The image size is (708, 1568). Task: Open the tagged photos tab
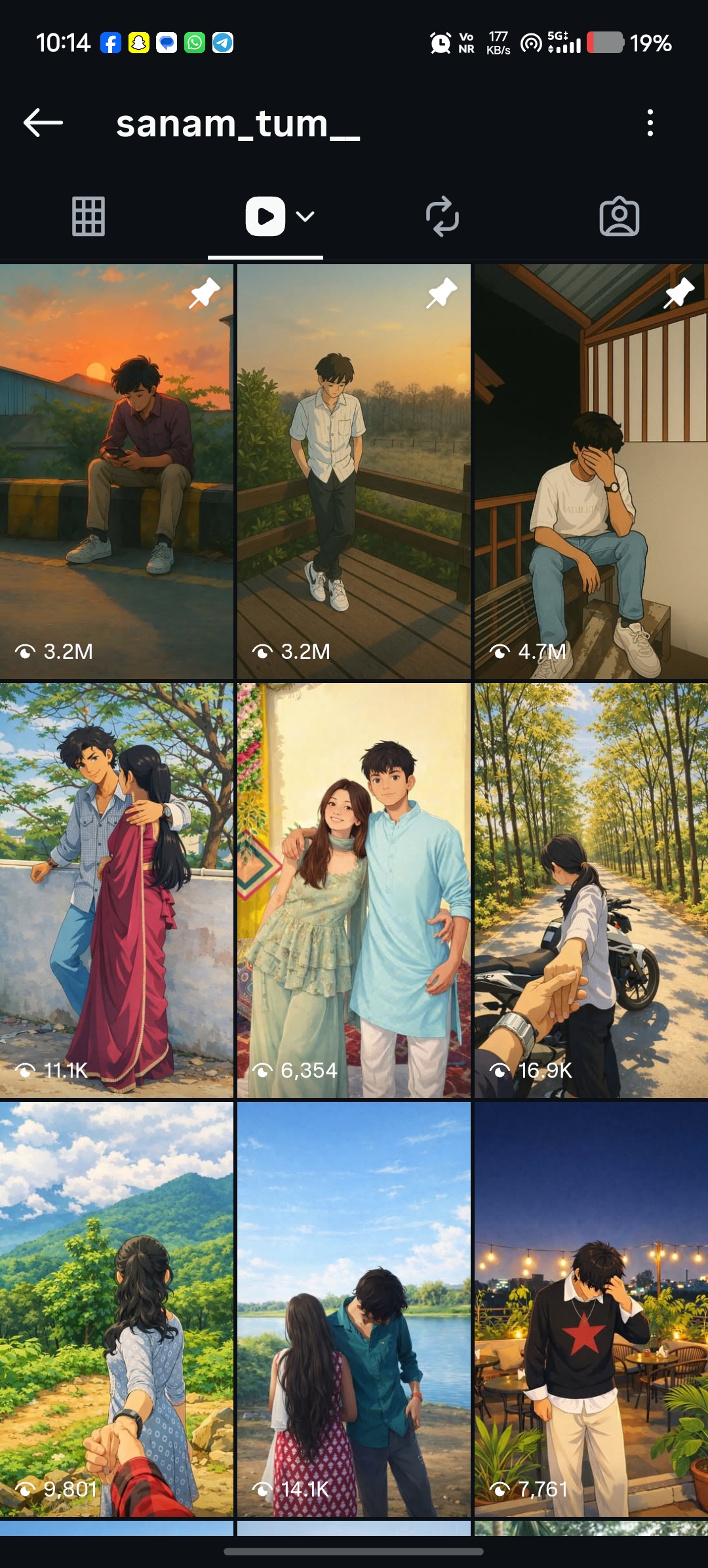(x=619, y=216)
